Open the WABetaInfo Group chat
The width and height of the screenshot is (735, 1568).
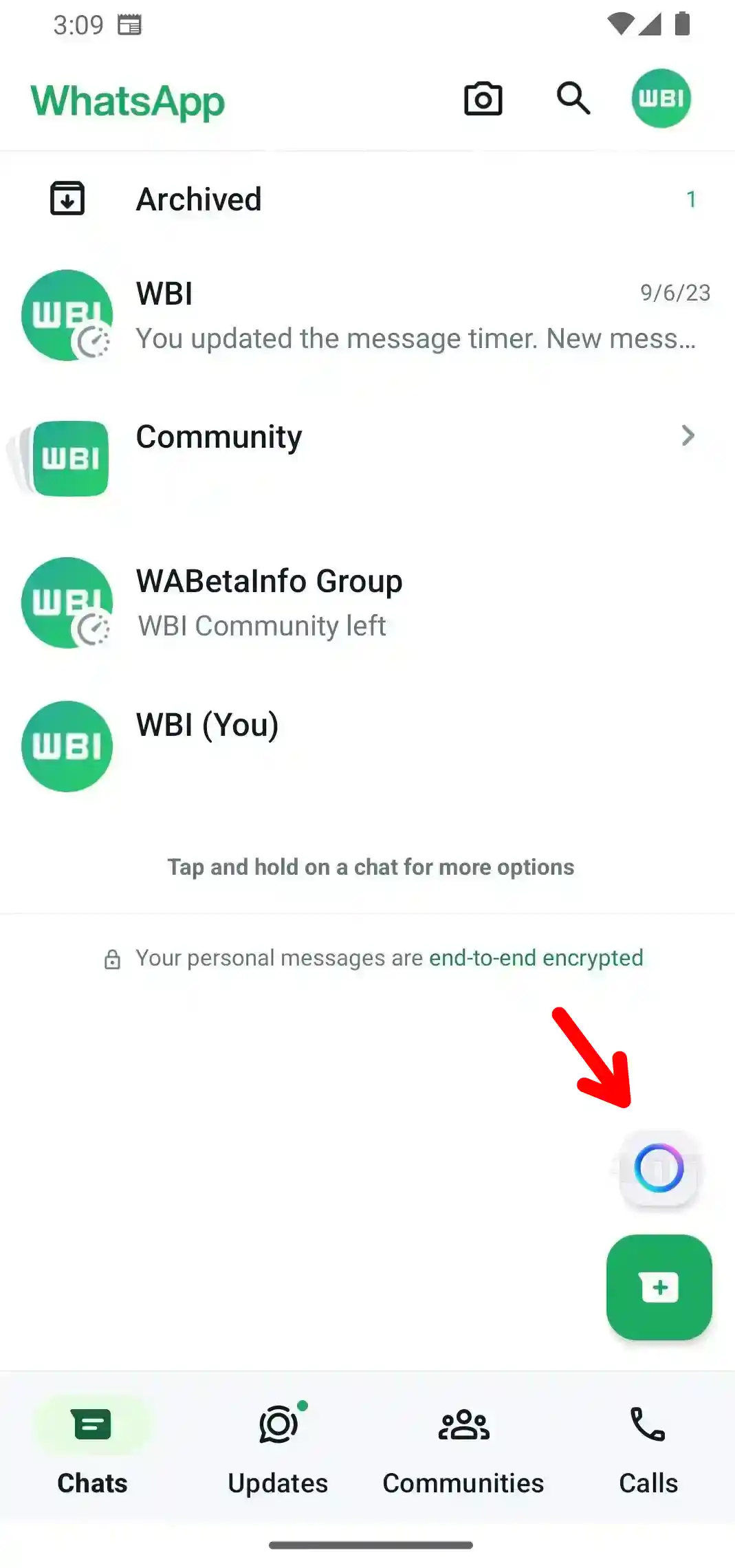tap(269, 602)
